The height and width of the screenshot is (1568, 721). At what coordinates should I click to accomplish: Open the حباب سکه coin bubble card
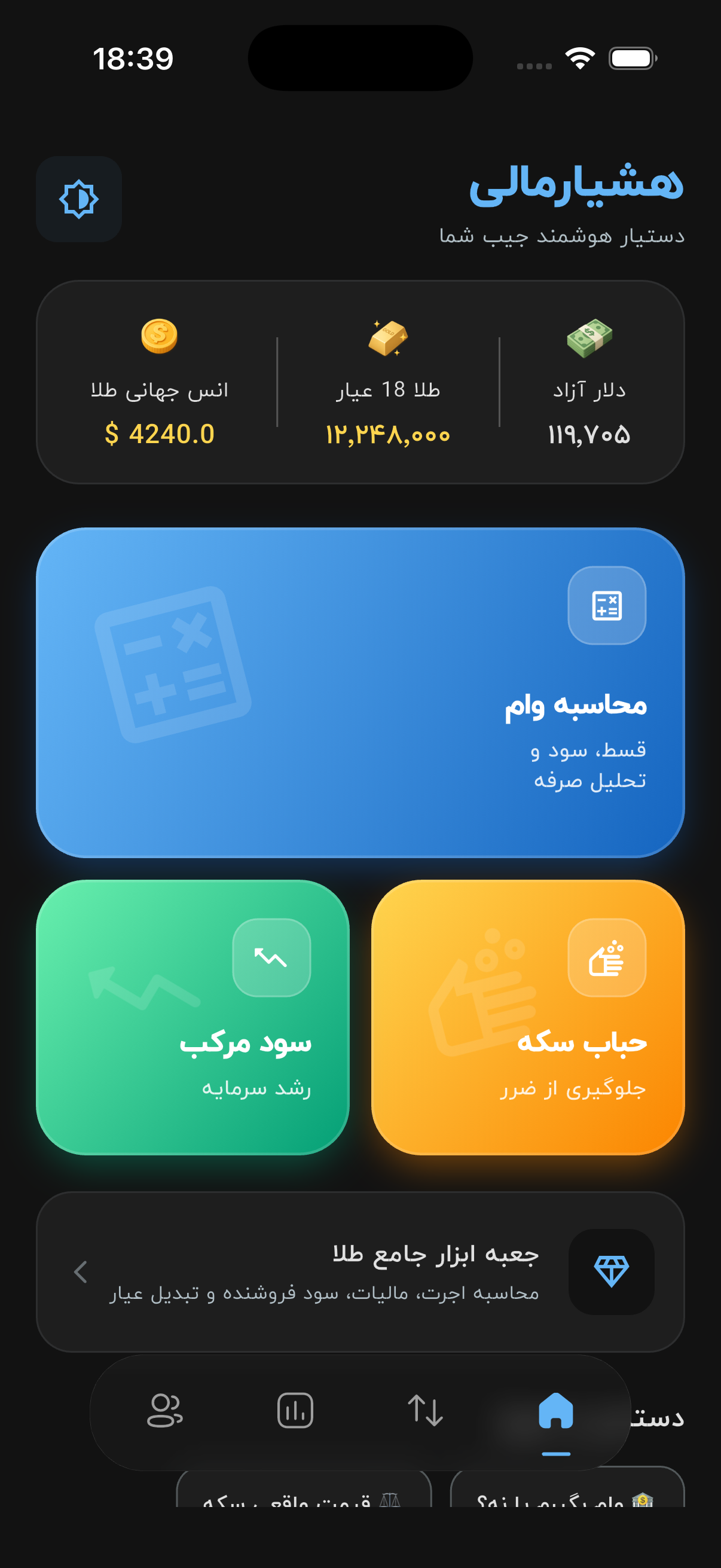pyautogui.click(x=527, y=1017)
